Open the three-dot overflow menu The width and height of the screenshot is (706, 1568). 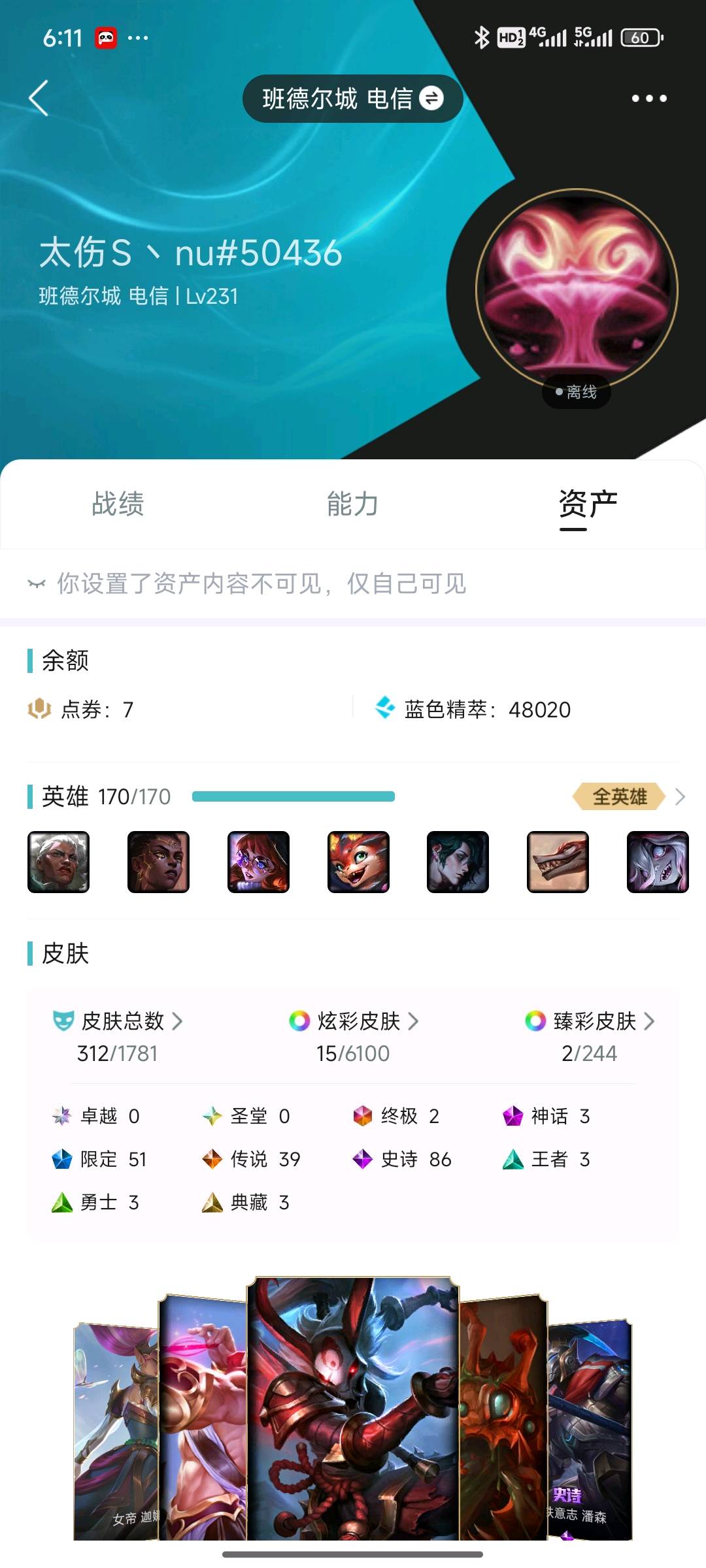pyautogui.click(x=649, y=99)
